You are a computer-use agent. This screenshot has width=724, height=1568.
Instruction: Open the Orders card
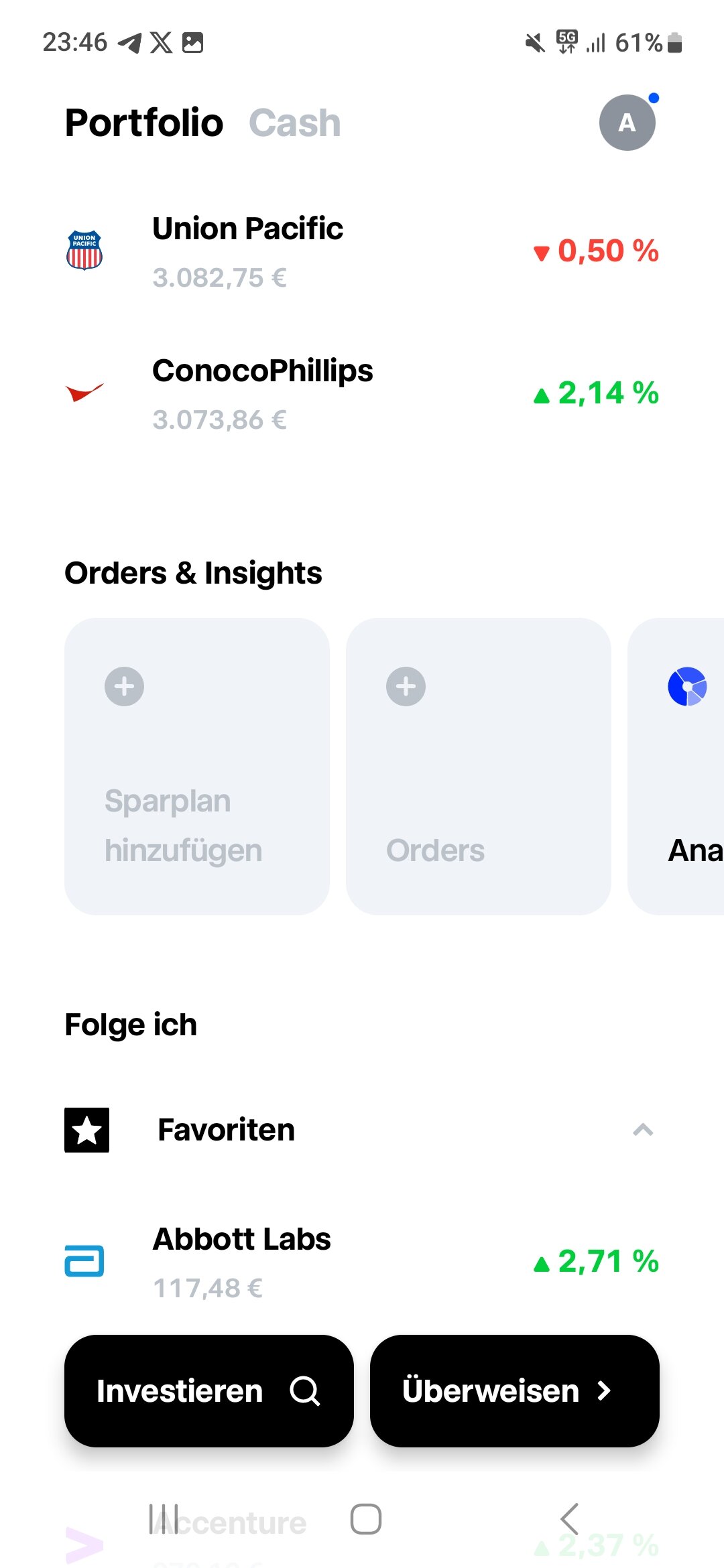click(x=478, y=766)
